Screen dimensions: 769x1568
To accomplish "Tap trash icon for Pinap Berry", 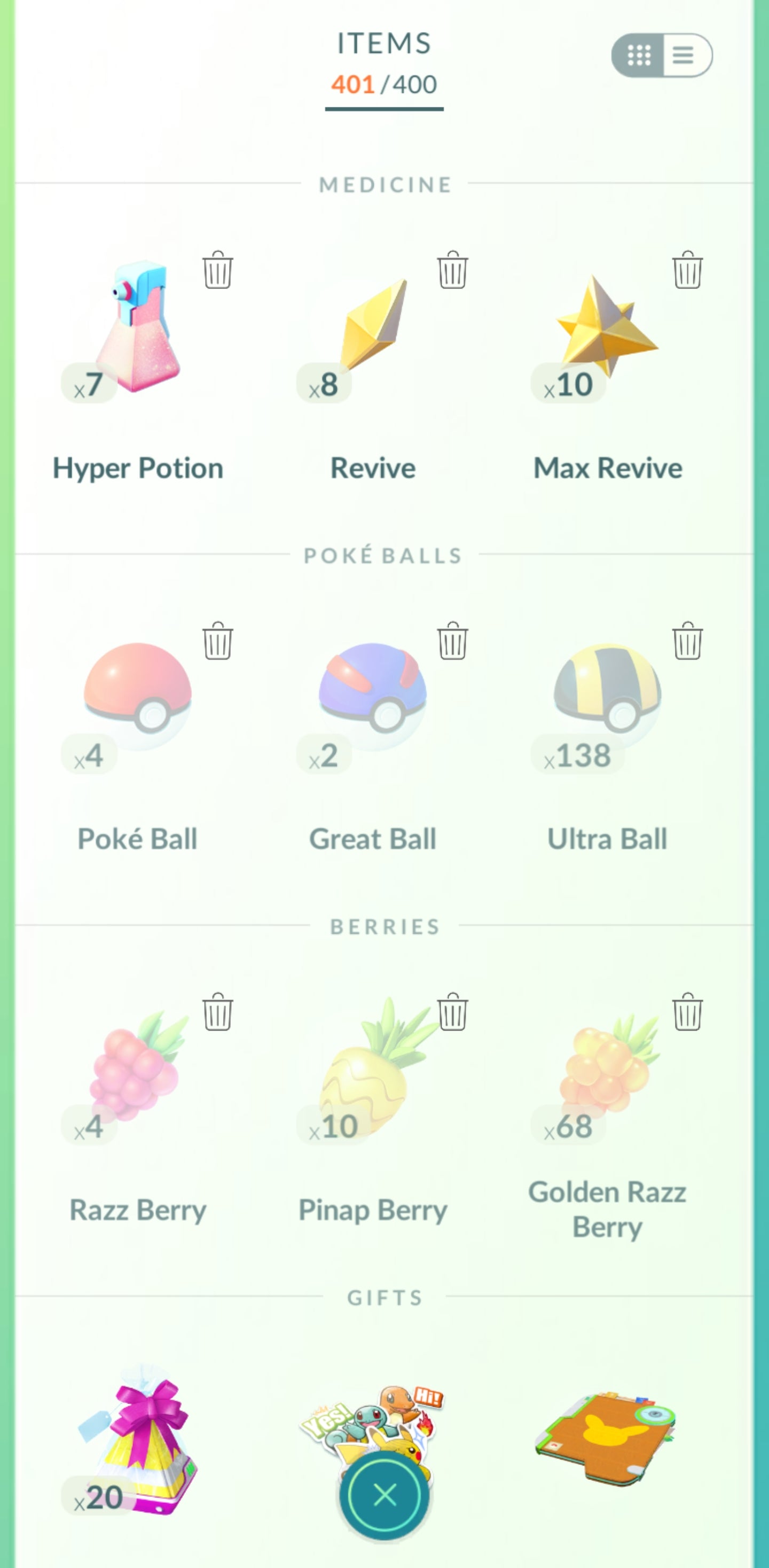I will [x=452, y=1012].
